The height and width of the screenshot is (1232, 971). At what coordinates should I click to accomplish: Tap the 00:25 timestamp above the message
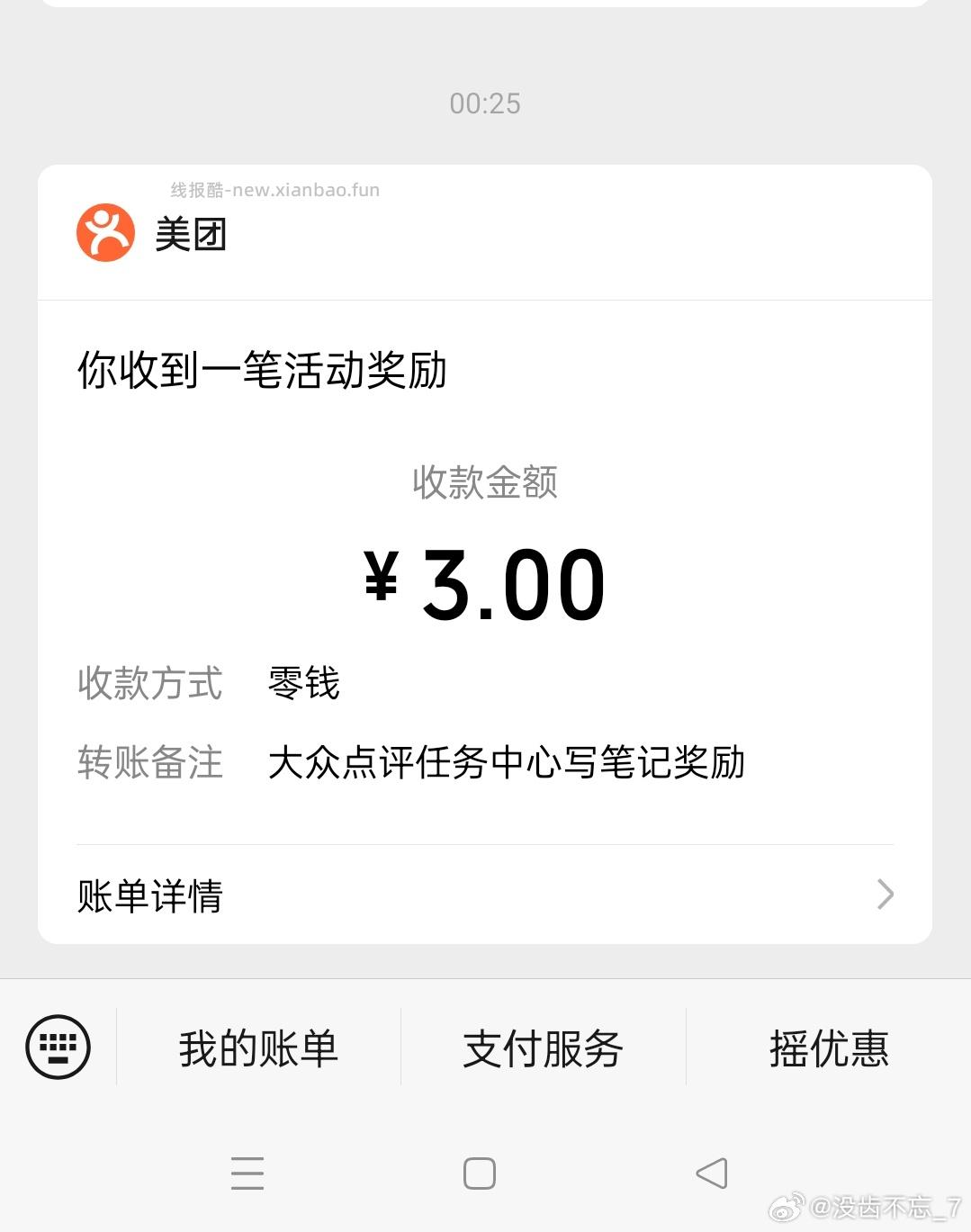click(x=484, y=103)
